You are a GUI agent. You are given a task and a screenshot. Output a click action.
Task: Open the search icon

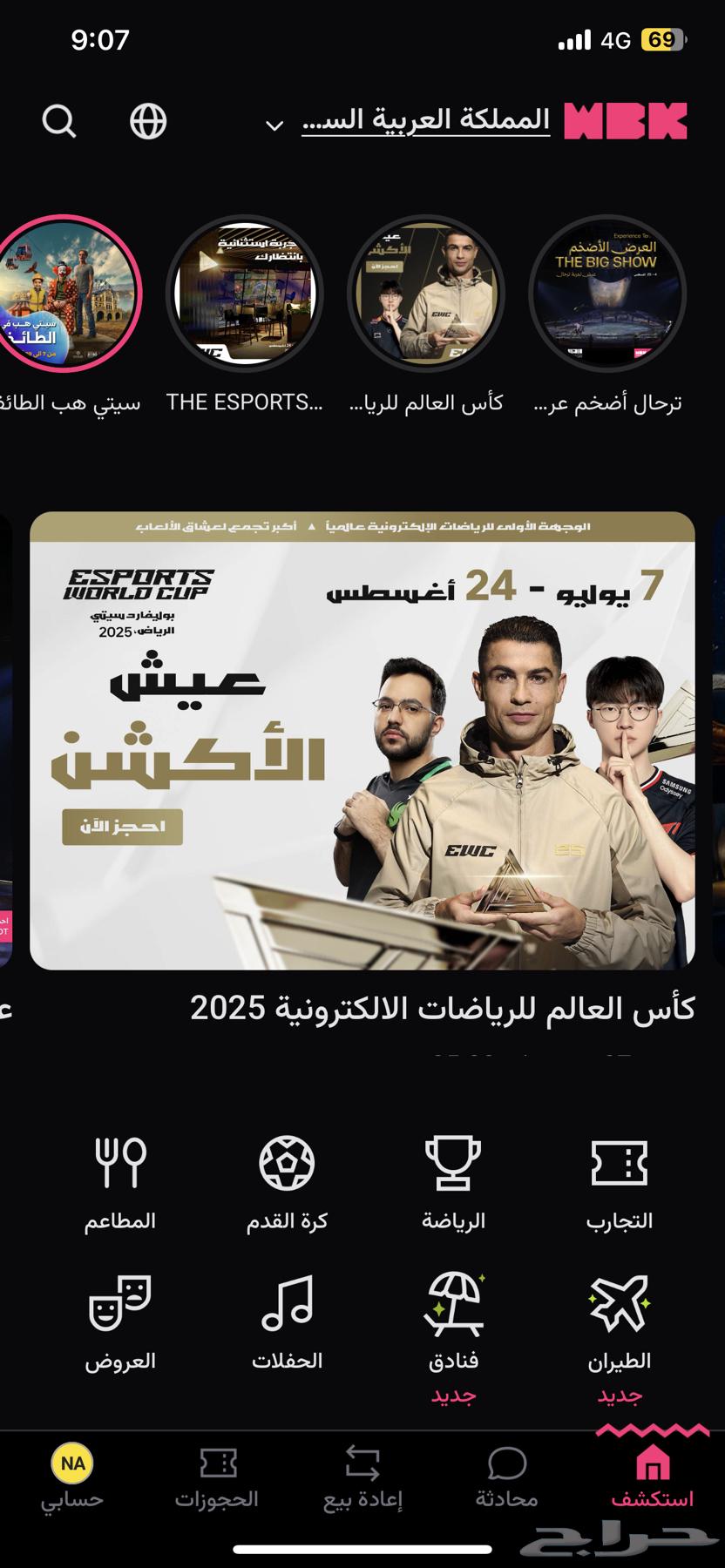click(x=58, y=121)
